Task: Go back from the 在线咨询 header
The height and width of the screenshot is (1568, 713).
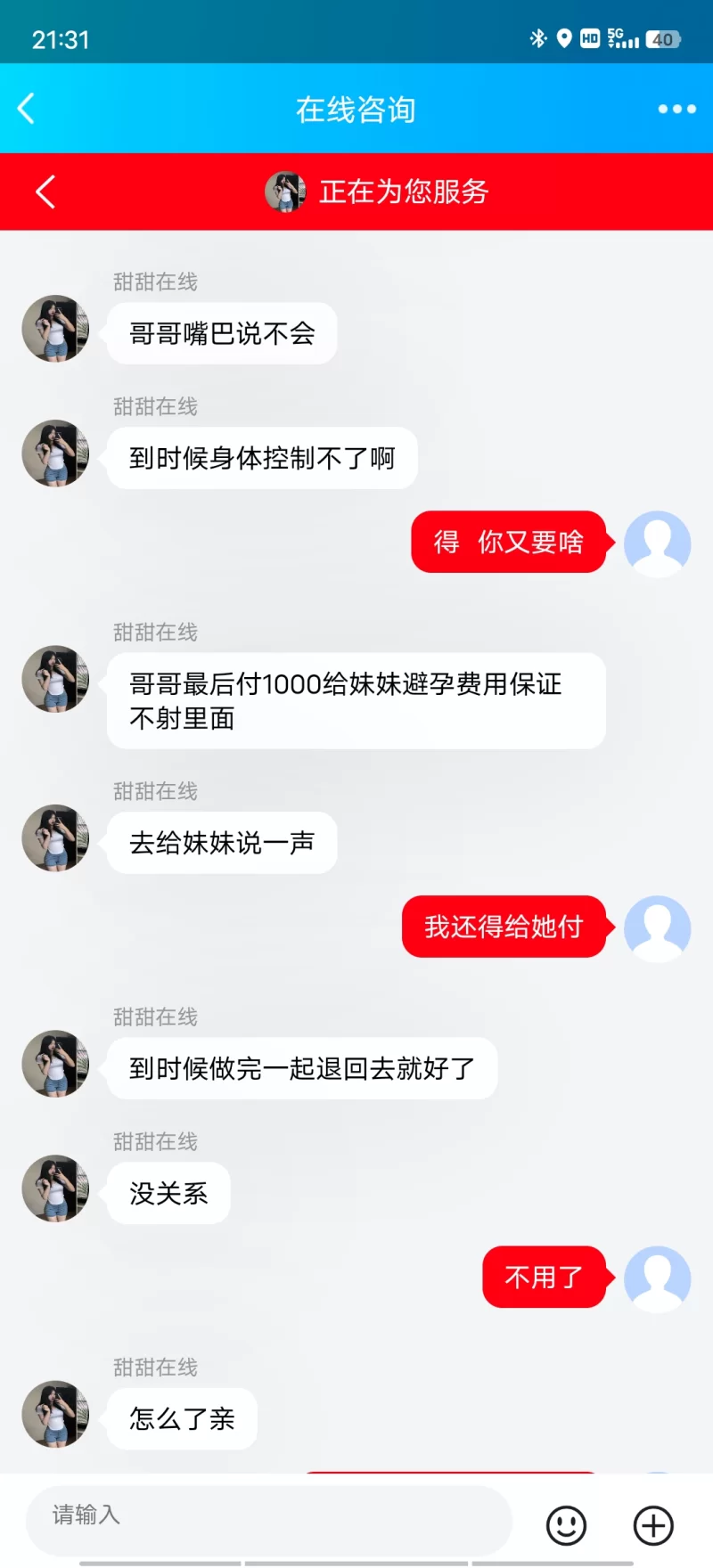Action: click(27, 109)
